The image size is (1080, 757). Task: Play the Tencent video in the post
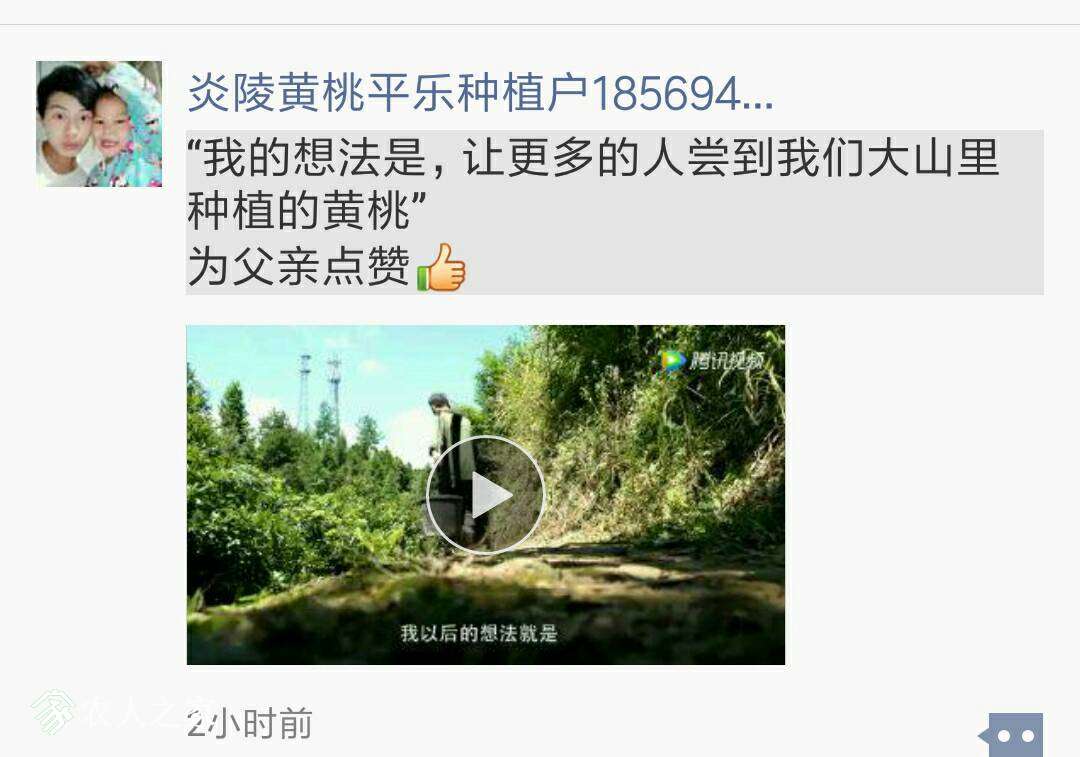(485, 494)
